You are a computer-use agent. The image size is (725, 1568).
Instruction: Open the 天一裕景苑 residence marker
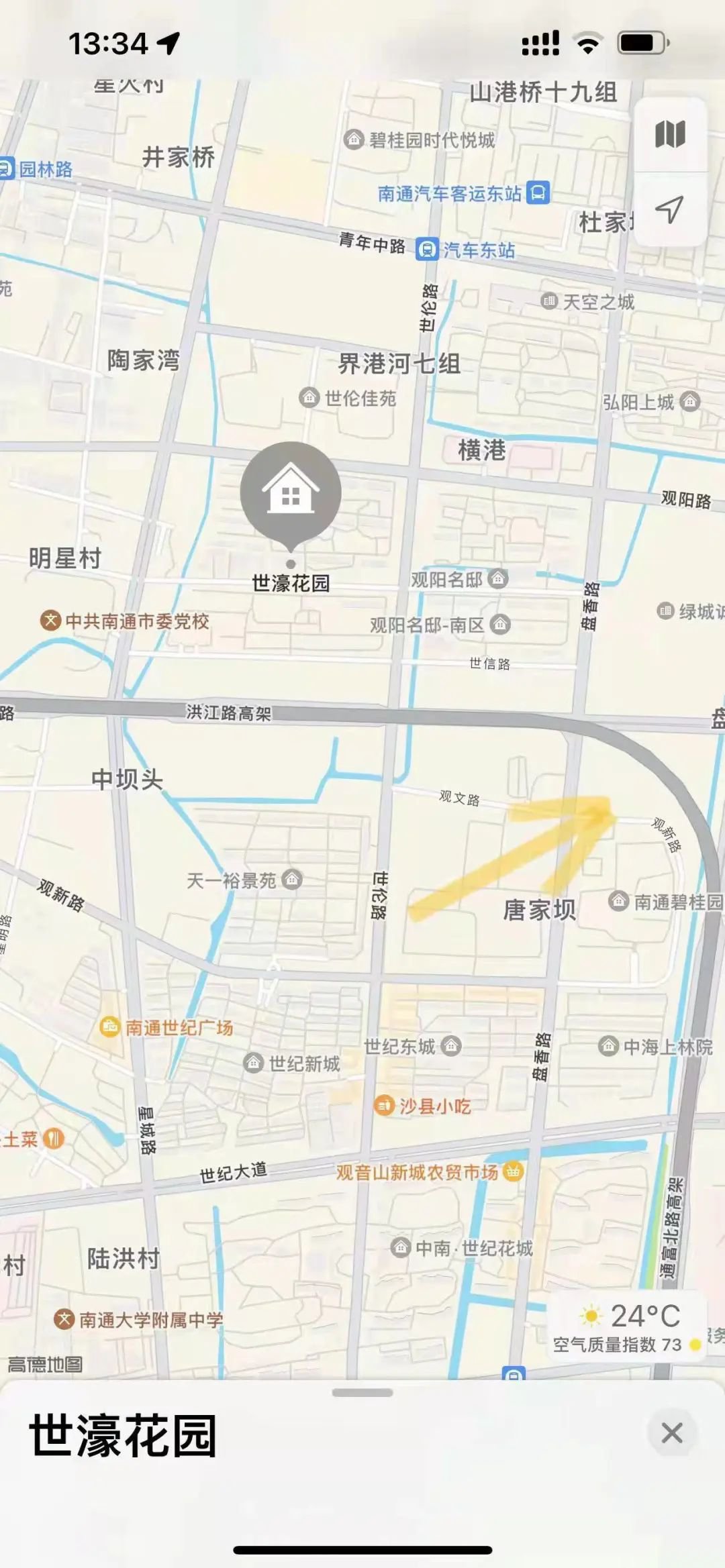point(292,880)
